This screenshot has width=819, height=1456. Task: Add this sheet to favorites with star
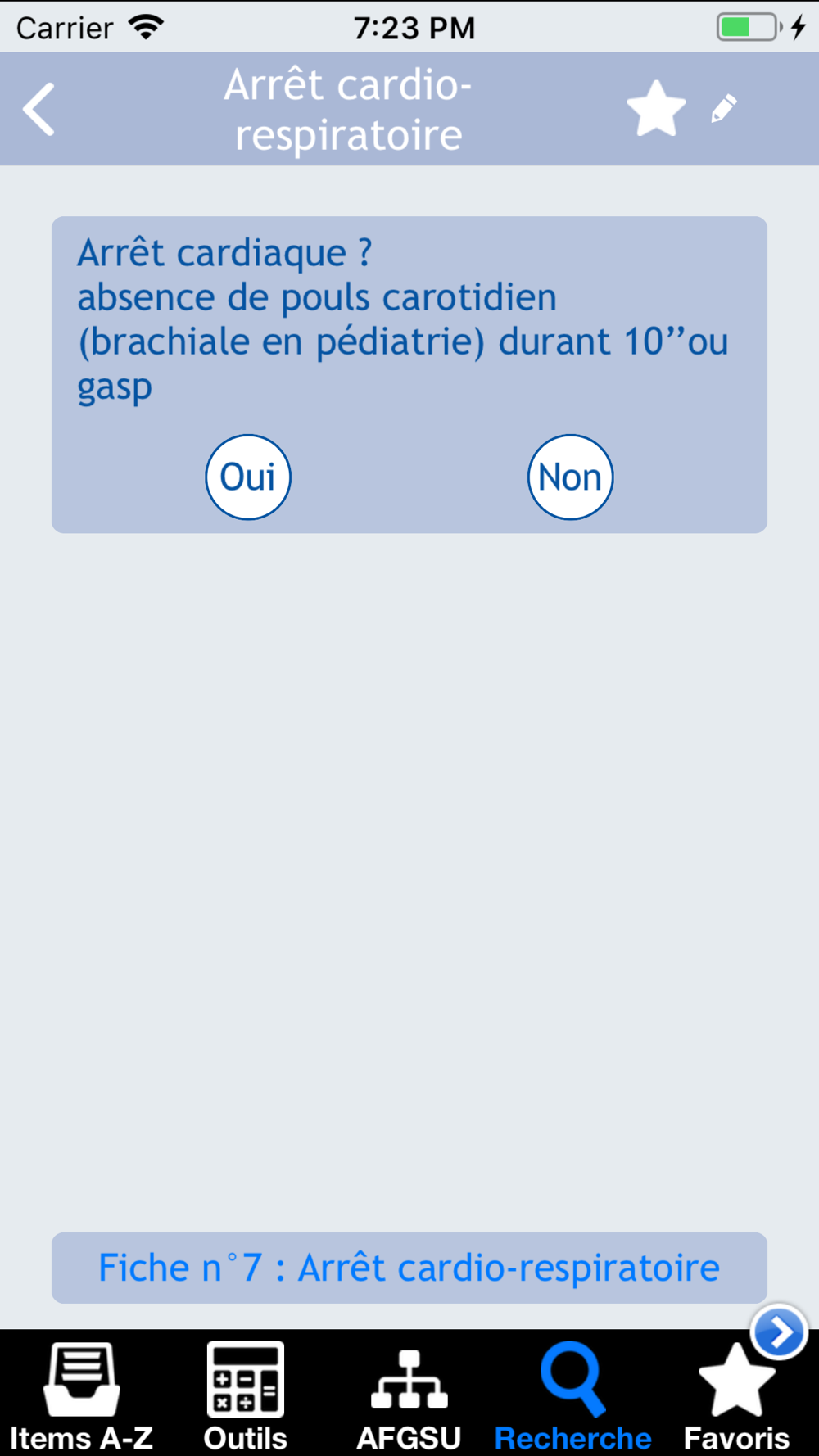pyautogui.click(x=656, y=109)
